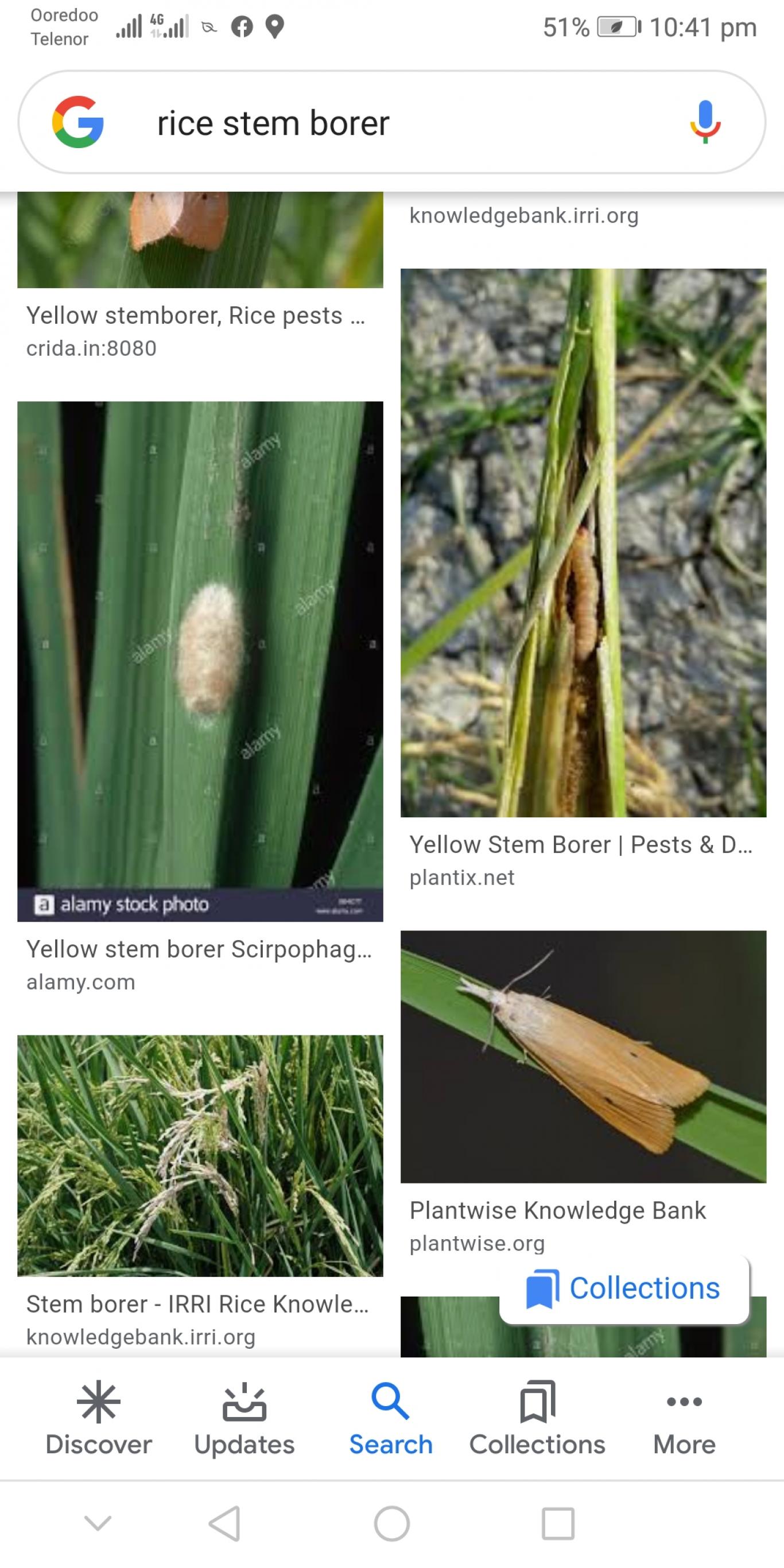Viewport: 784px width, 1568px height.
Task: Open the alamy.com egg mass image result
Action: click(200, 661)
